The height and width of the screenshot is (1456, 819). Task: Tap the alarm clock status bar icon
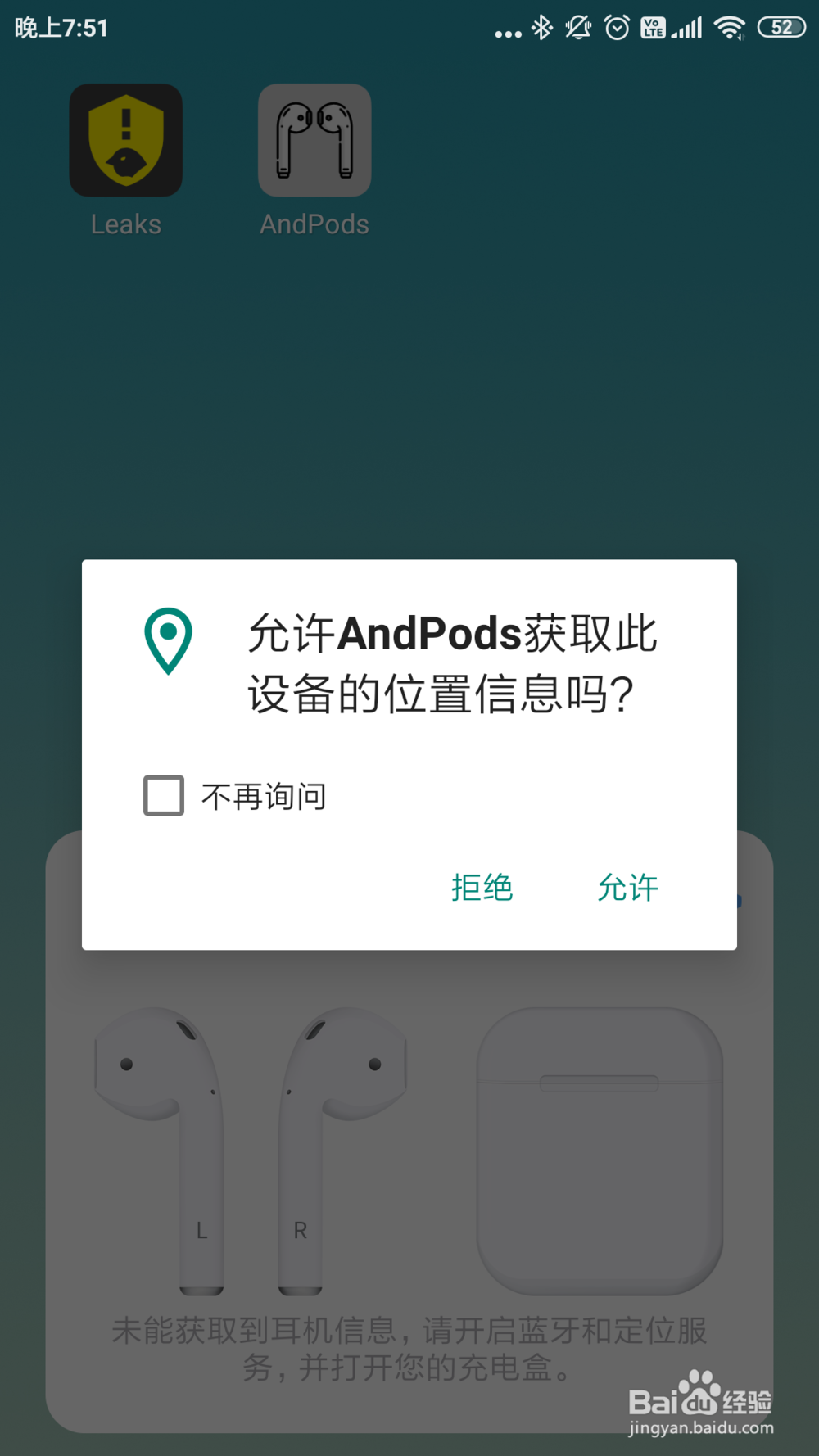(x=617, y=27)
